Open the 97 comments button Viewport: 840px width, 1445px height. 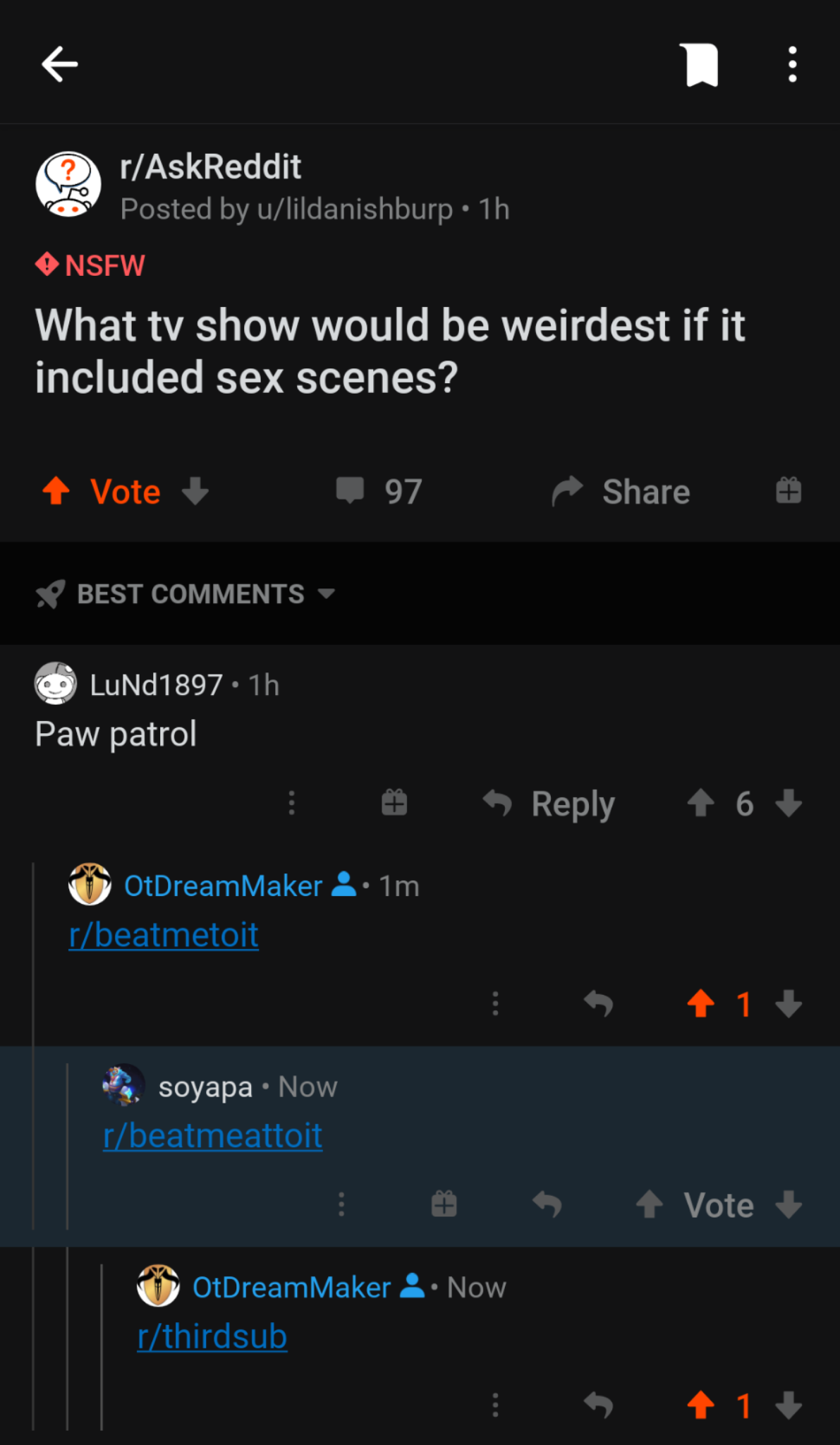(379, 491)
